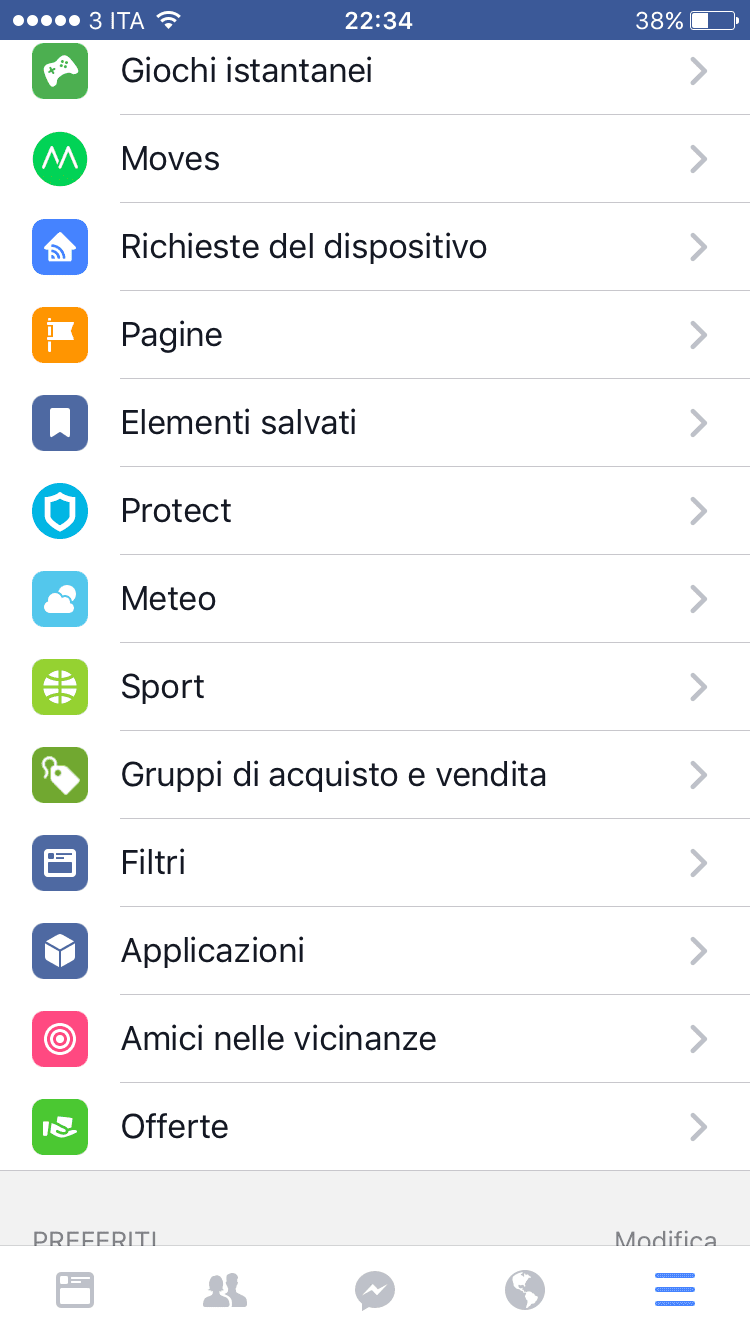Screen dimensions: 750x1334
Task: Open the Messenger tab
Action: tap(375, 1290)
